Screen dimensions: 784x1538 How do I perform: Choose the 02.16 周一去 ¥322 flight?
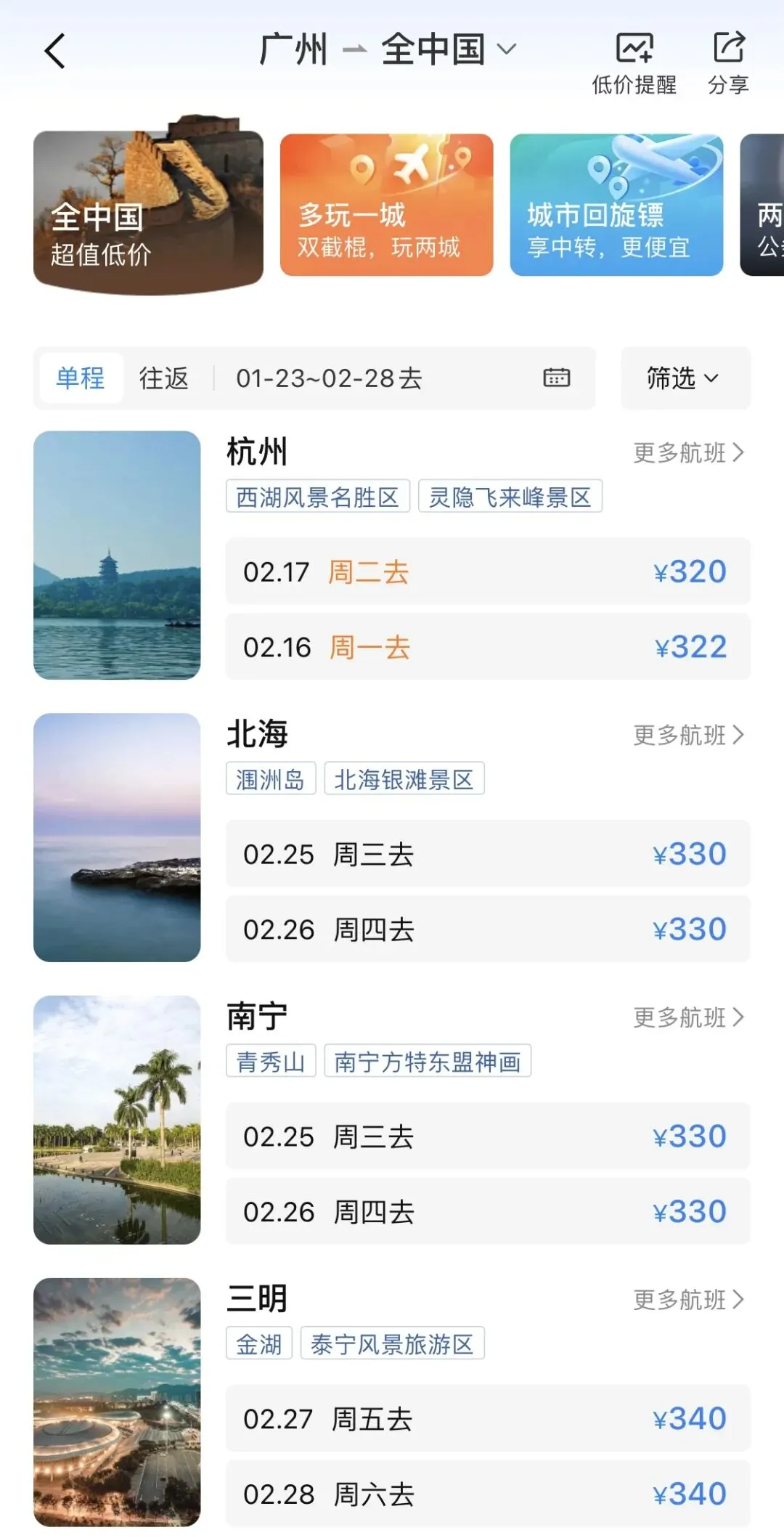click(488, 647)
